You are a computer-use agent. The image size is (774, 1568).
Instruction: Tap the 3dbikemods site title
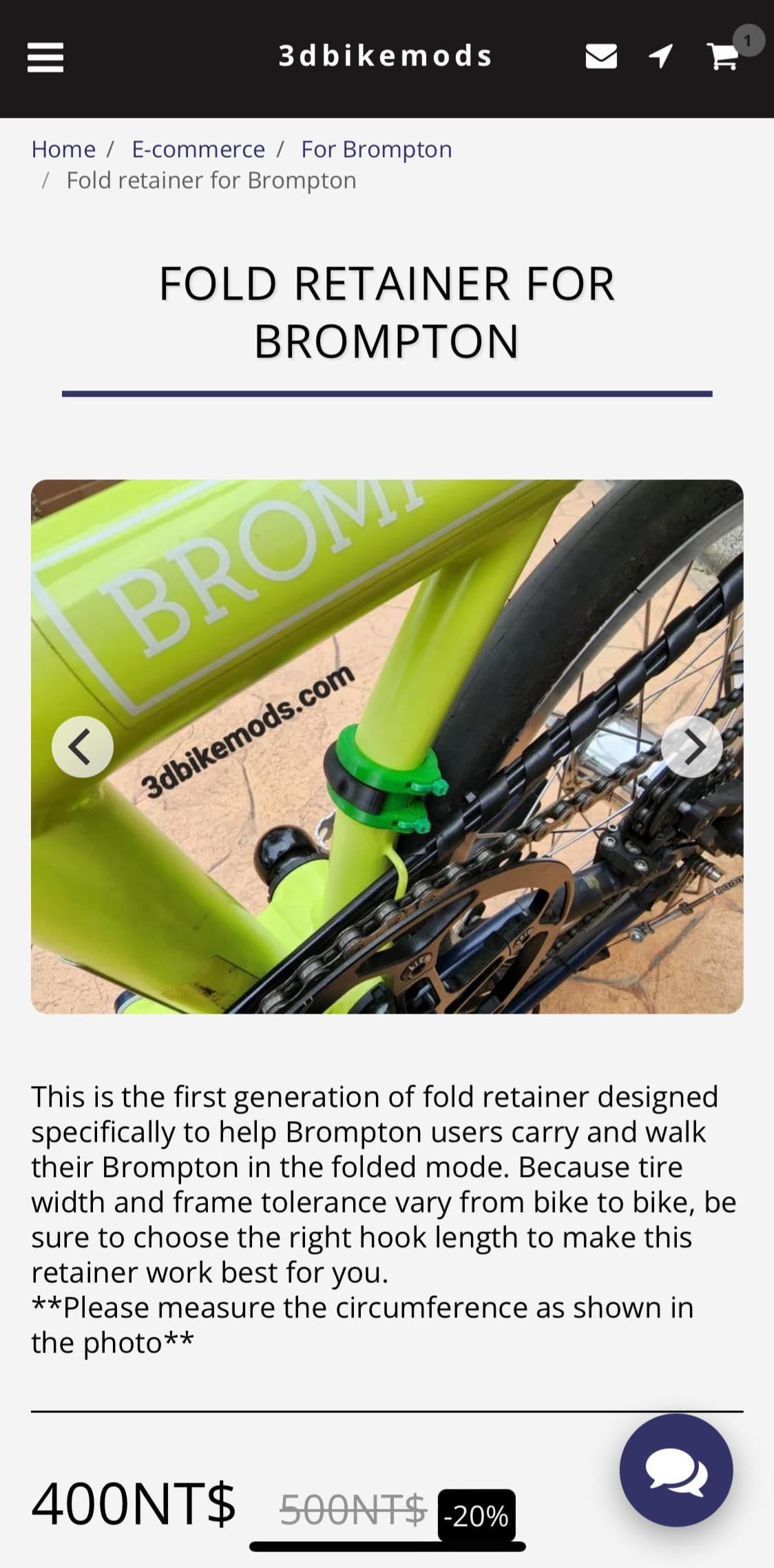[x=386, y=56]
